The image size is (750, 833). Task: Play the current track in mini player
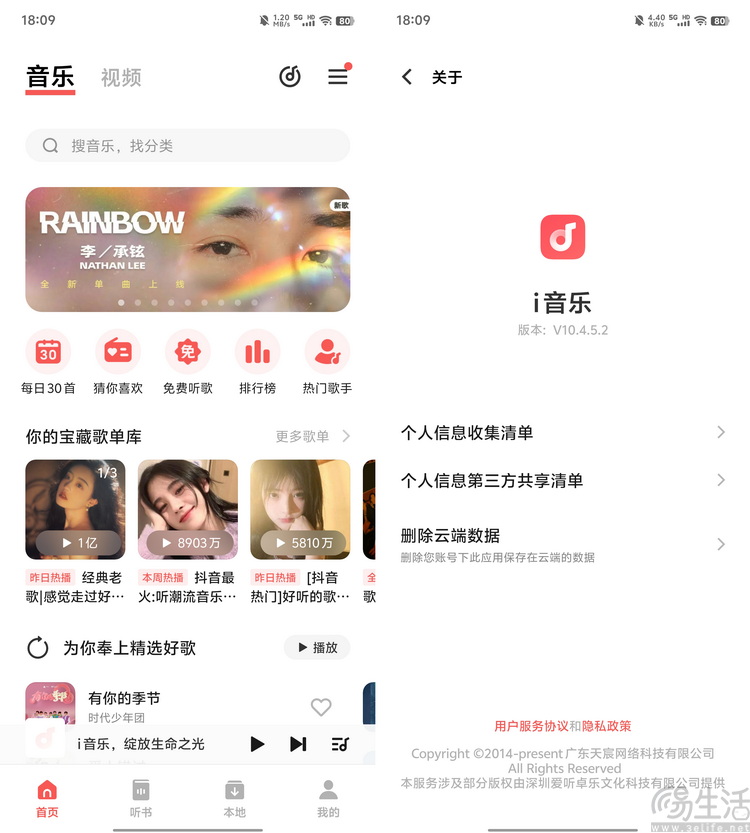coord(257,744)
